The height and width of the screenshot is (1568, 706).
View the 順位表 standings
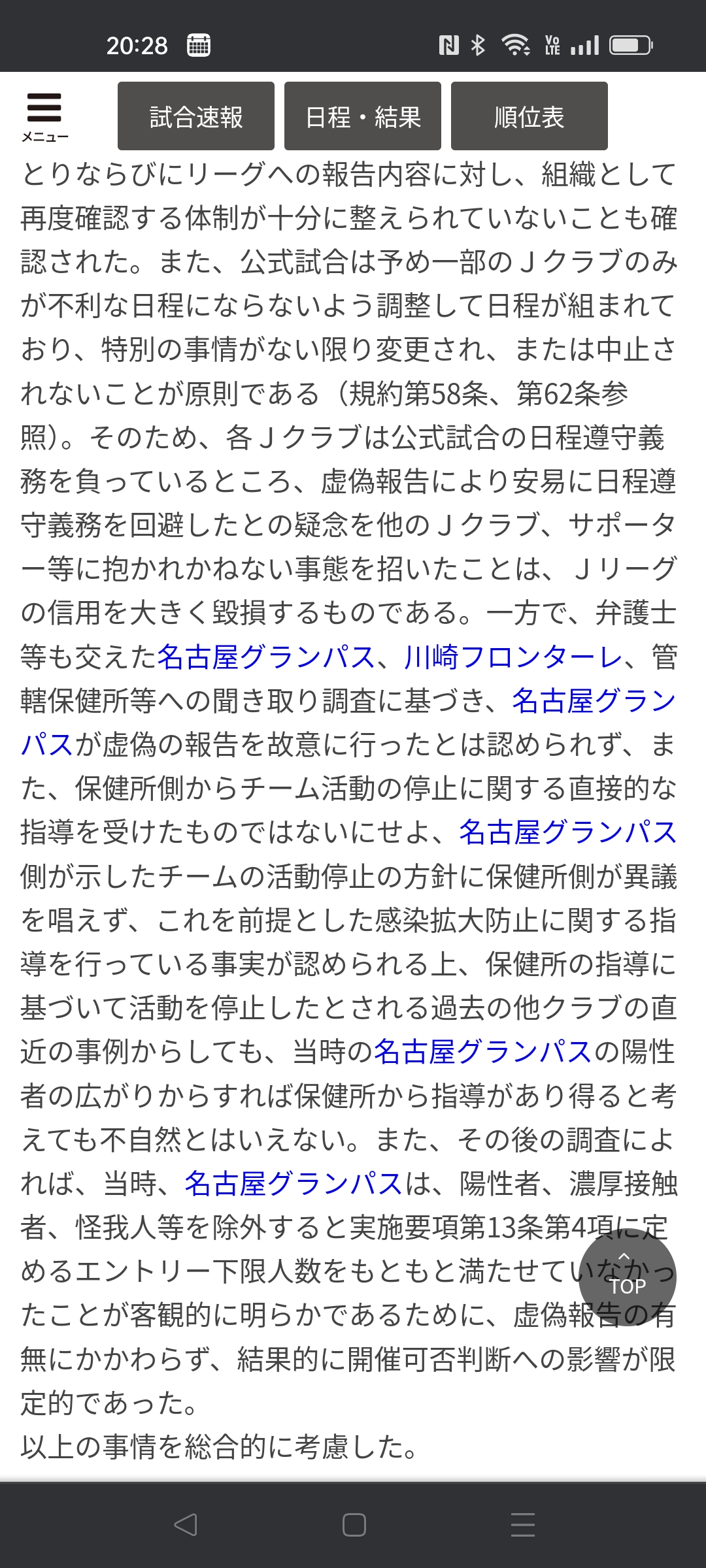click(529, 116)
